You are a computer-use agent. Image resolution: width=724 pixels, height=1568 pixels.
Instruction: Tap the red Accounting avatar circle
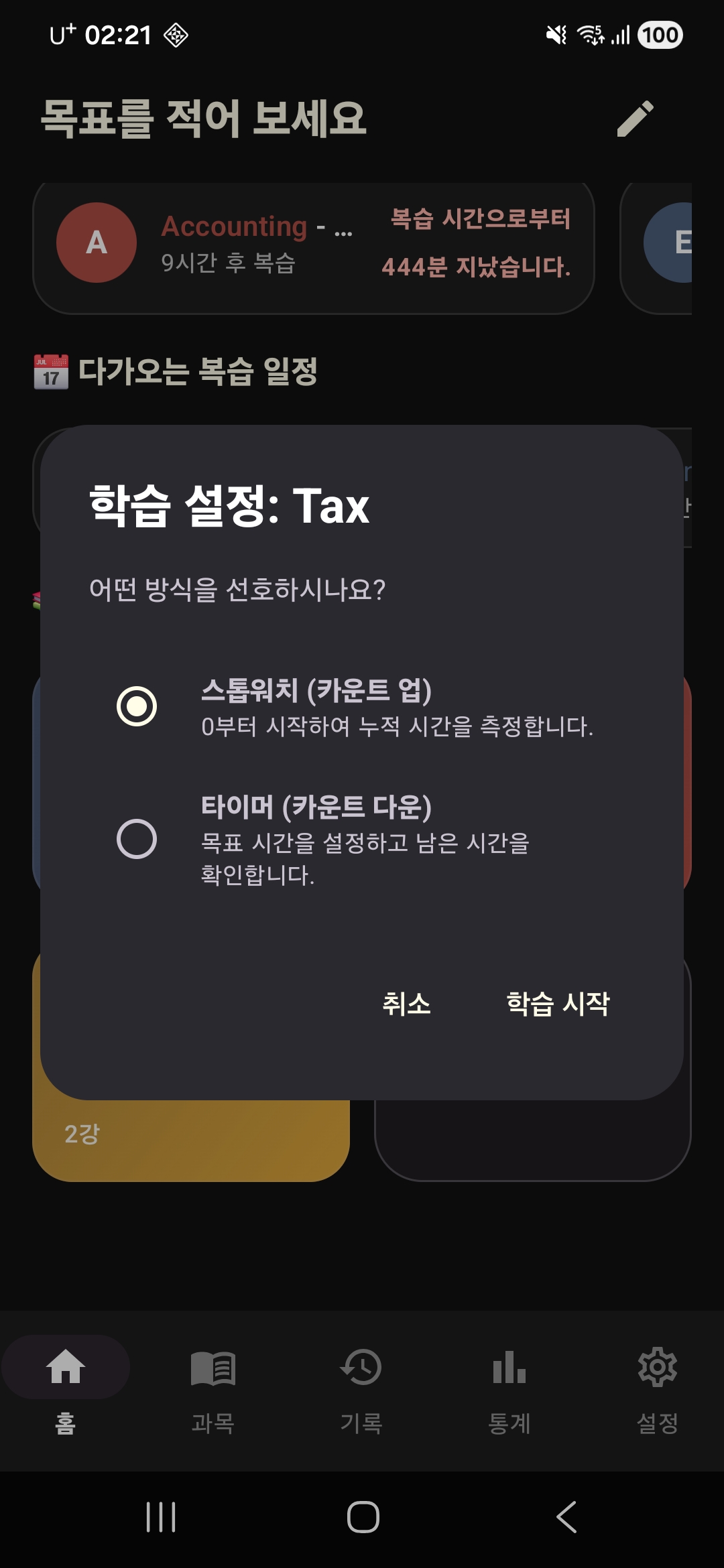98,243
